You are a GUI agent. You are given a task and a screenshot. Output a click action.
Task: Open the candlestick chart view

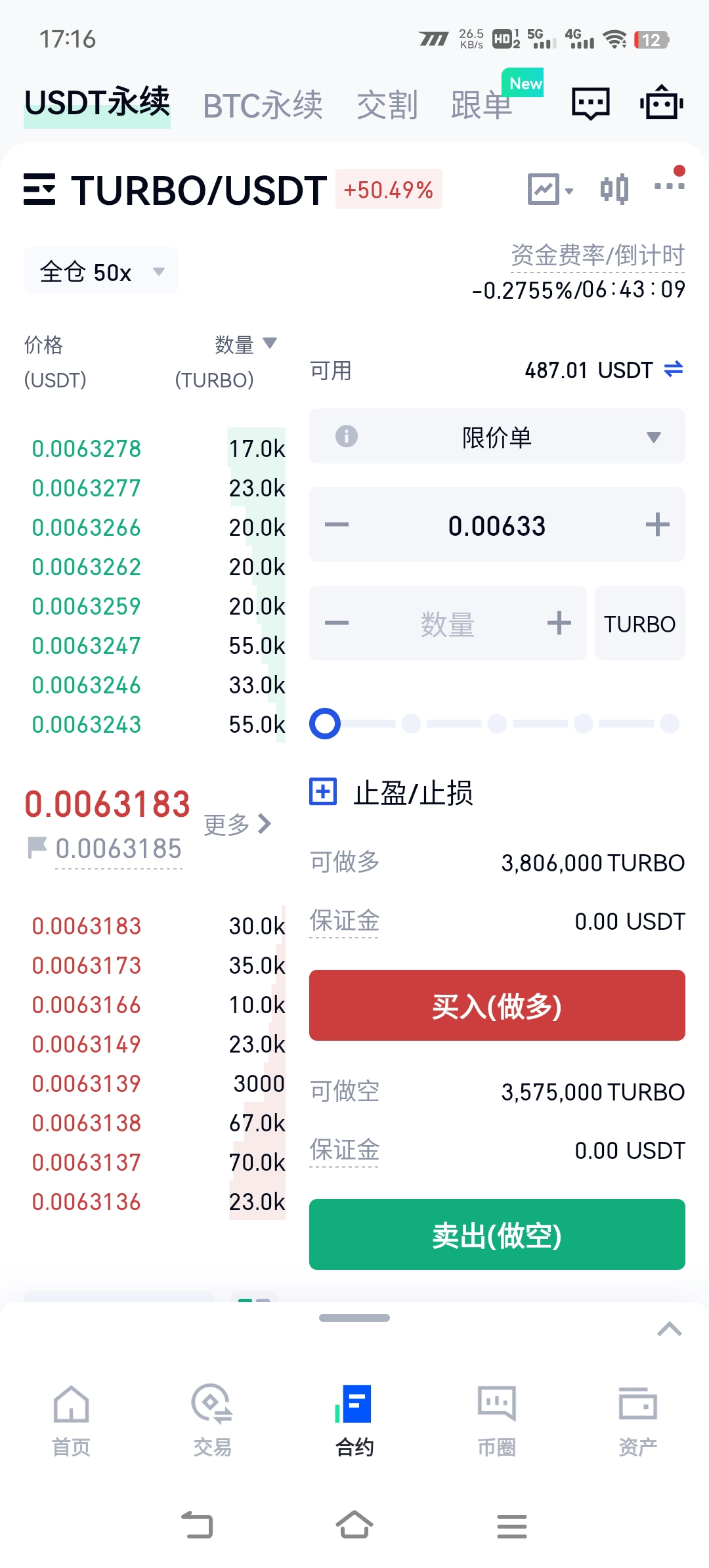pos(614,190)
